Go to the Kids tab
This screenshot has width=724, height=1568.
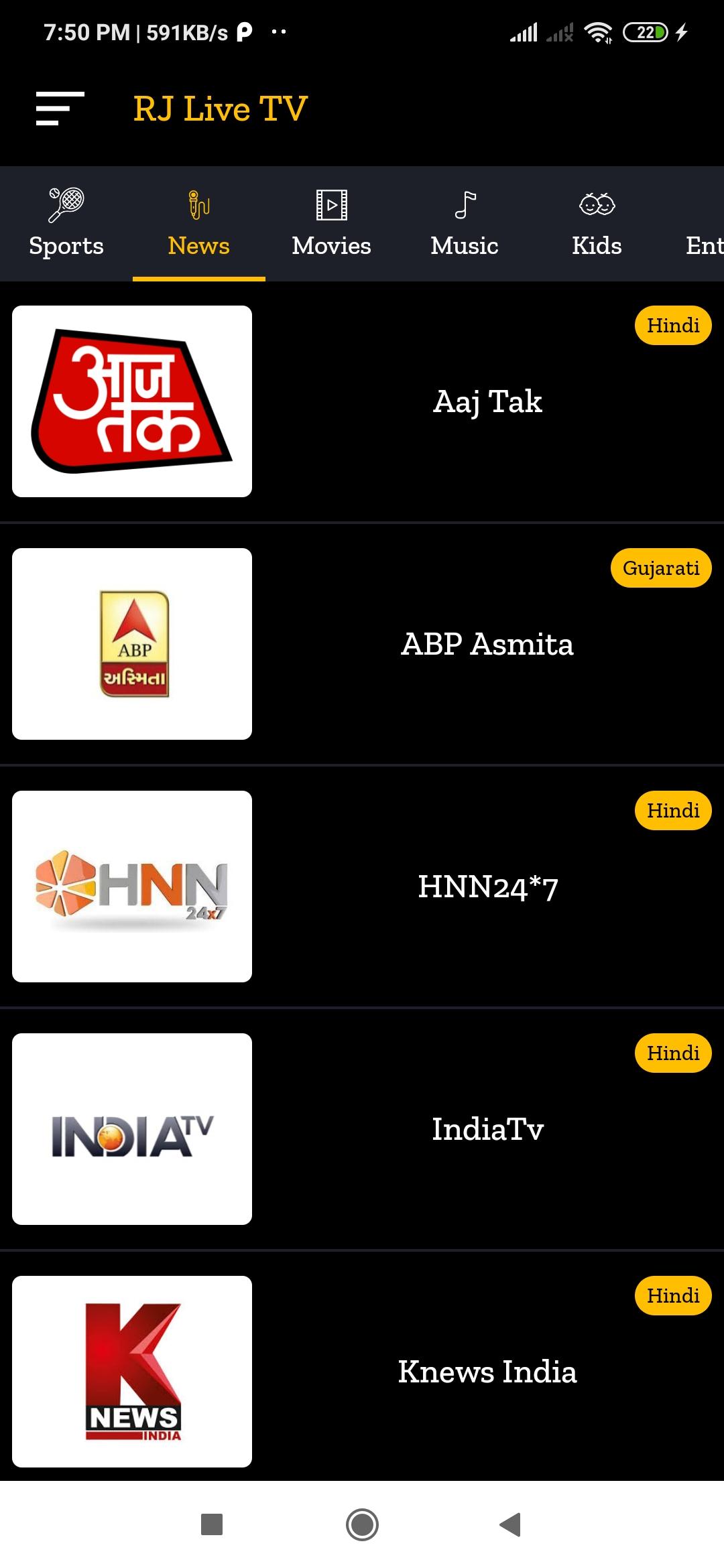click(x=597, y=224)
